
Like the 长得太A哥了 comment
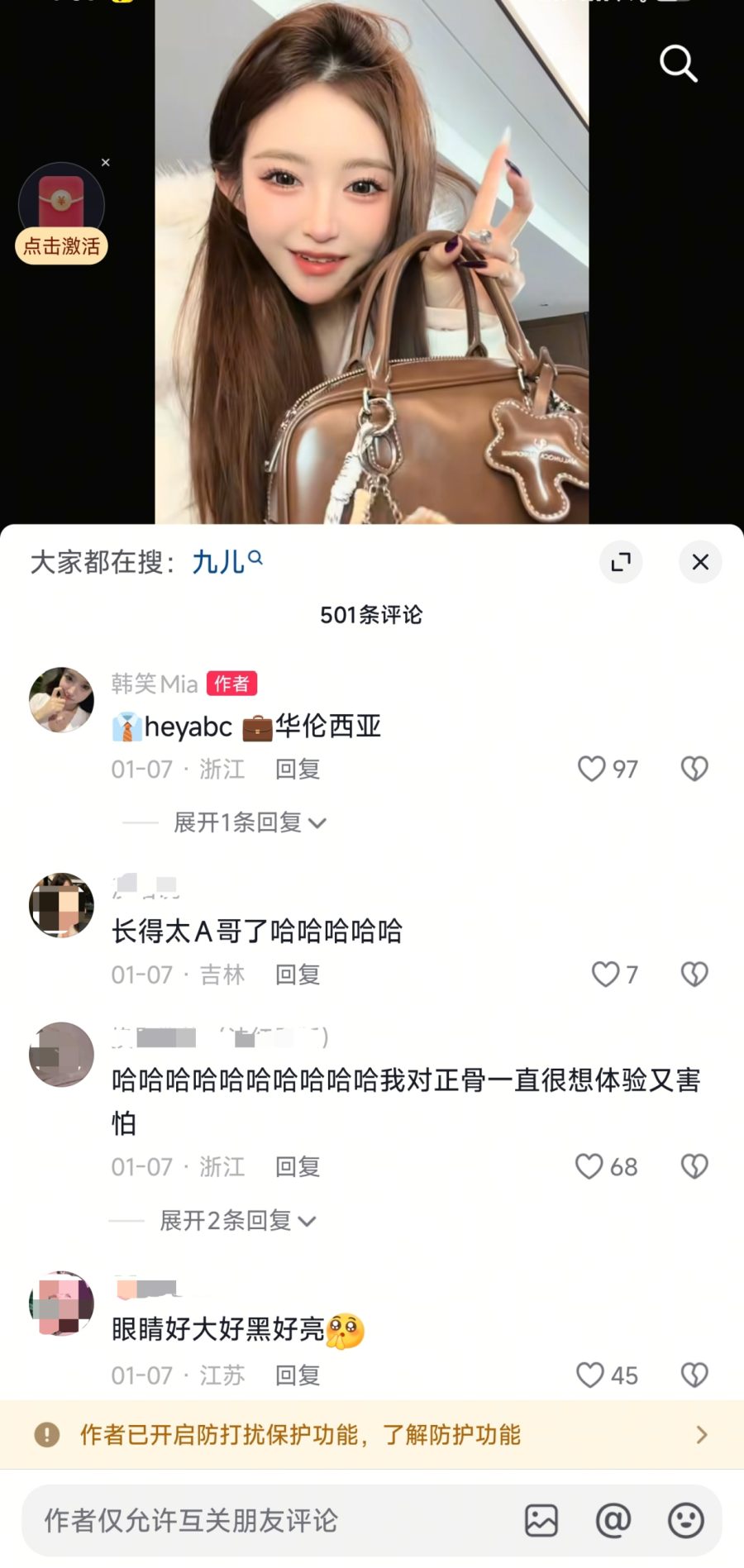606,974
